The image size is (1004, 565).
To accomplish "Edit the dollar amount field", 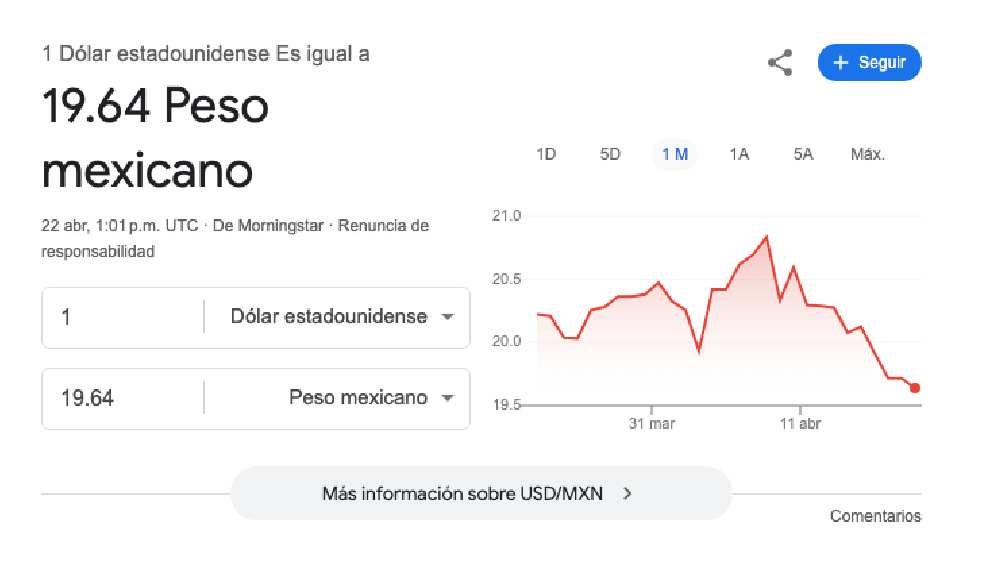I will 125,318.
